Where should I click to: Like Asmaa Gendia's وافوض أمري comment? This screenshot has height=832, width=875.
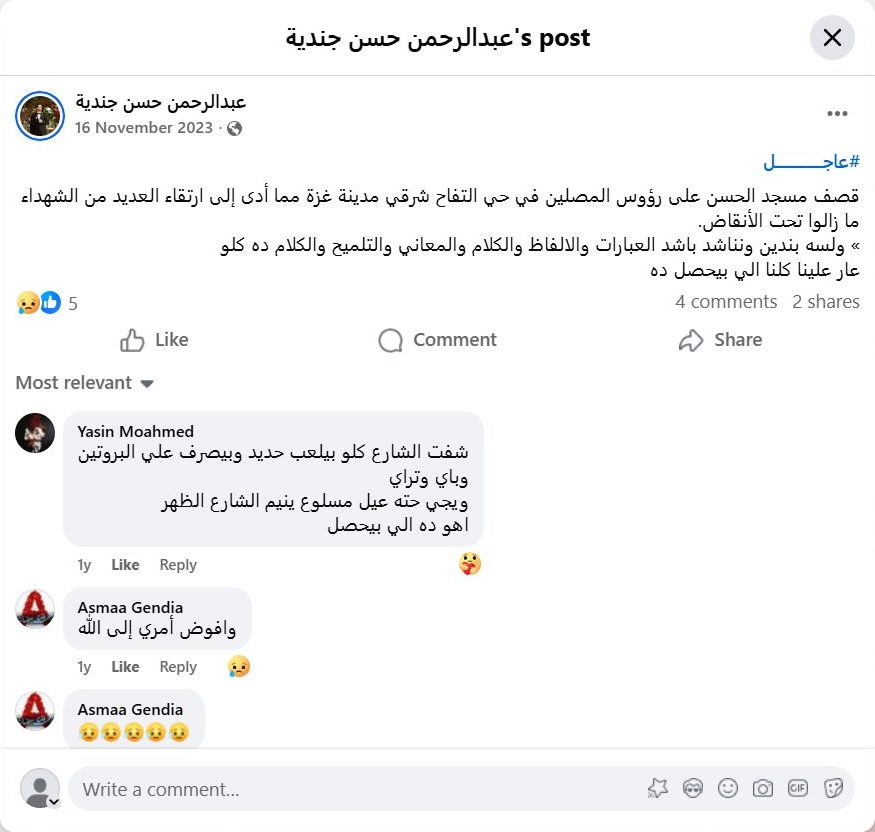(125, 667)
